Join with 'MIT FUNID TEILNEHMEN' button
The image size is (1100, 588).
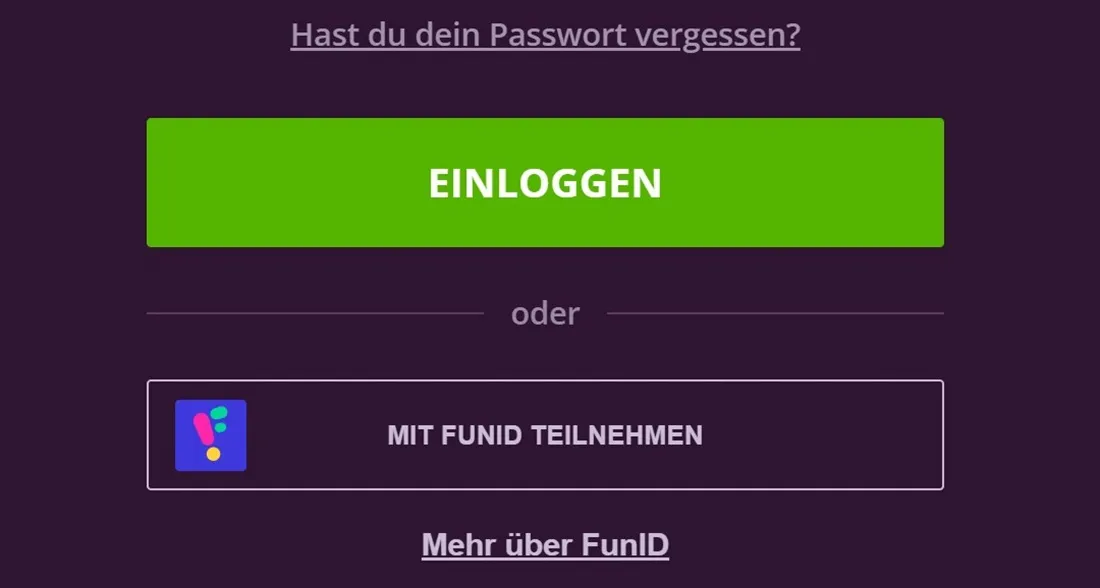pos(545,435)
